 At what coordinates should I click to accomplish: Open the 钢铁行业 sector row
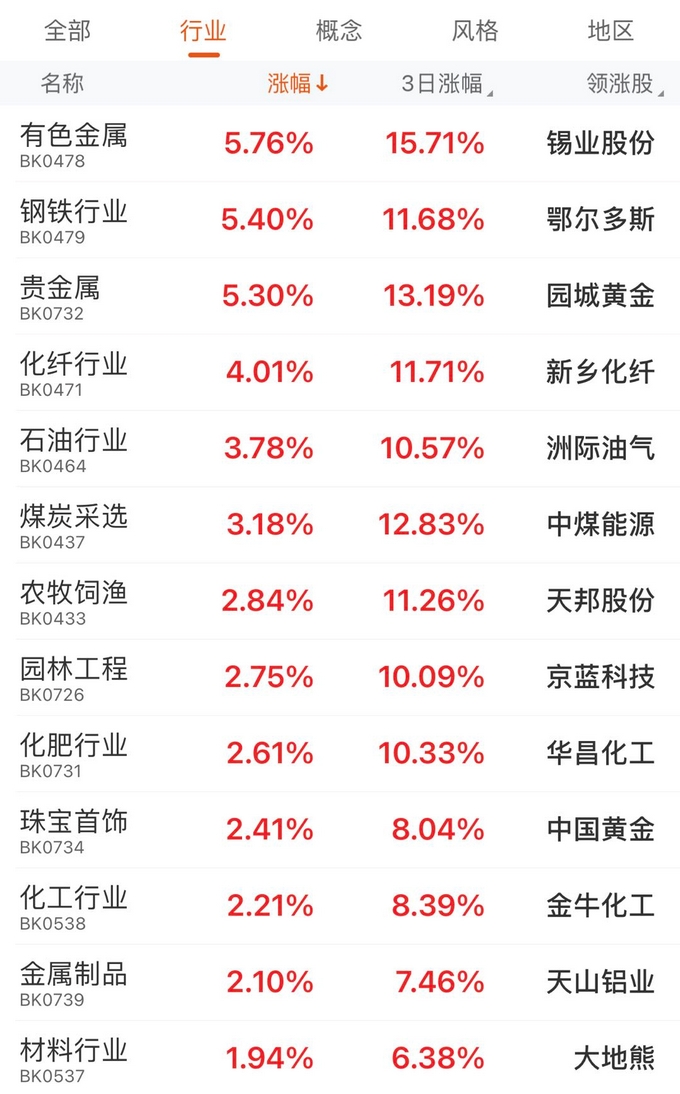click(x=340, y=220)
